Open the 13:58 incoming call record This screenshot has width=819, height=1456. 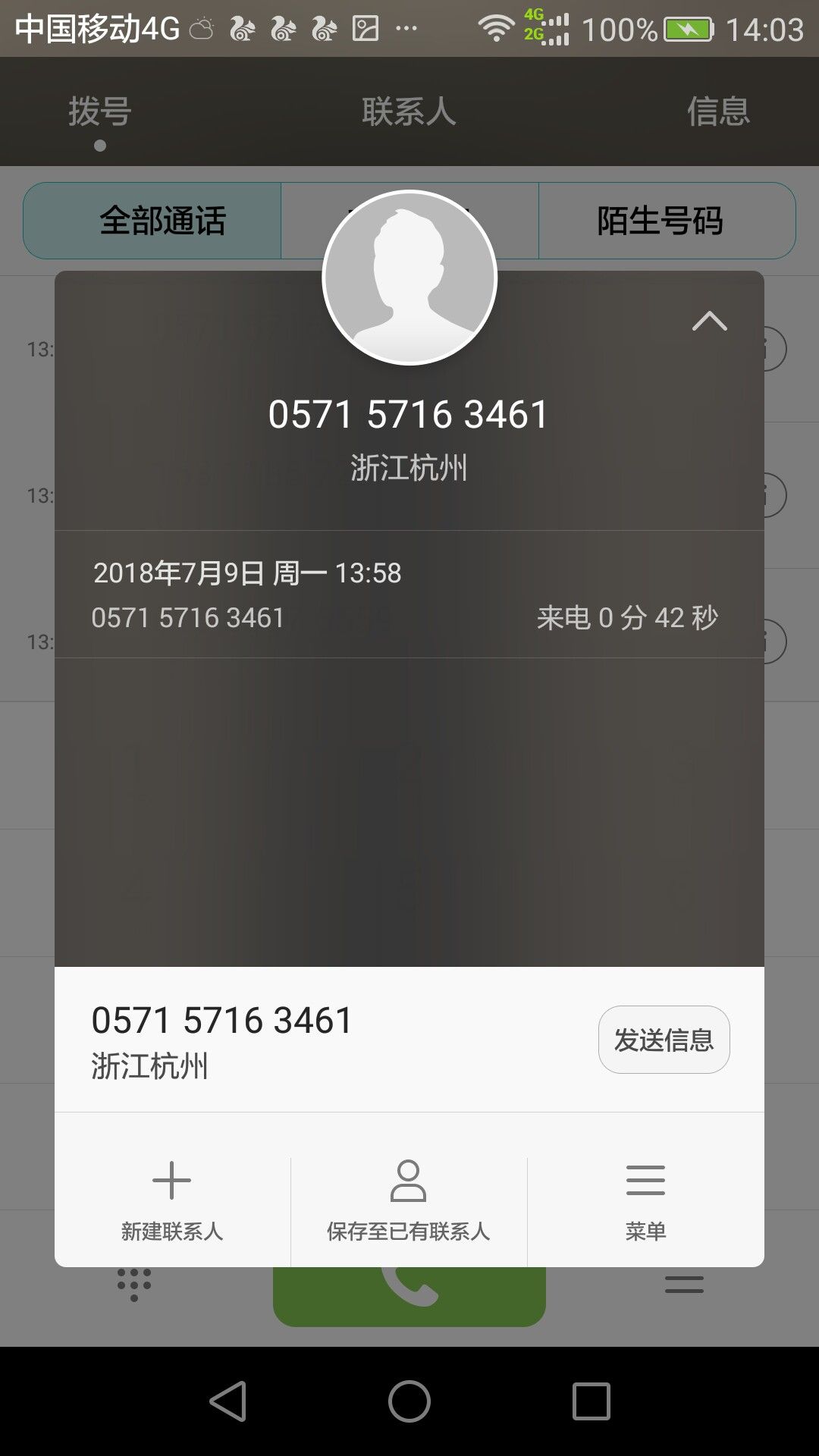point(409,595)
